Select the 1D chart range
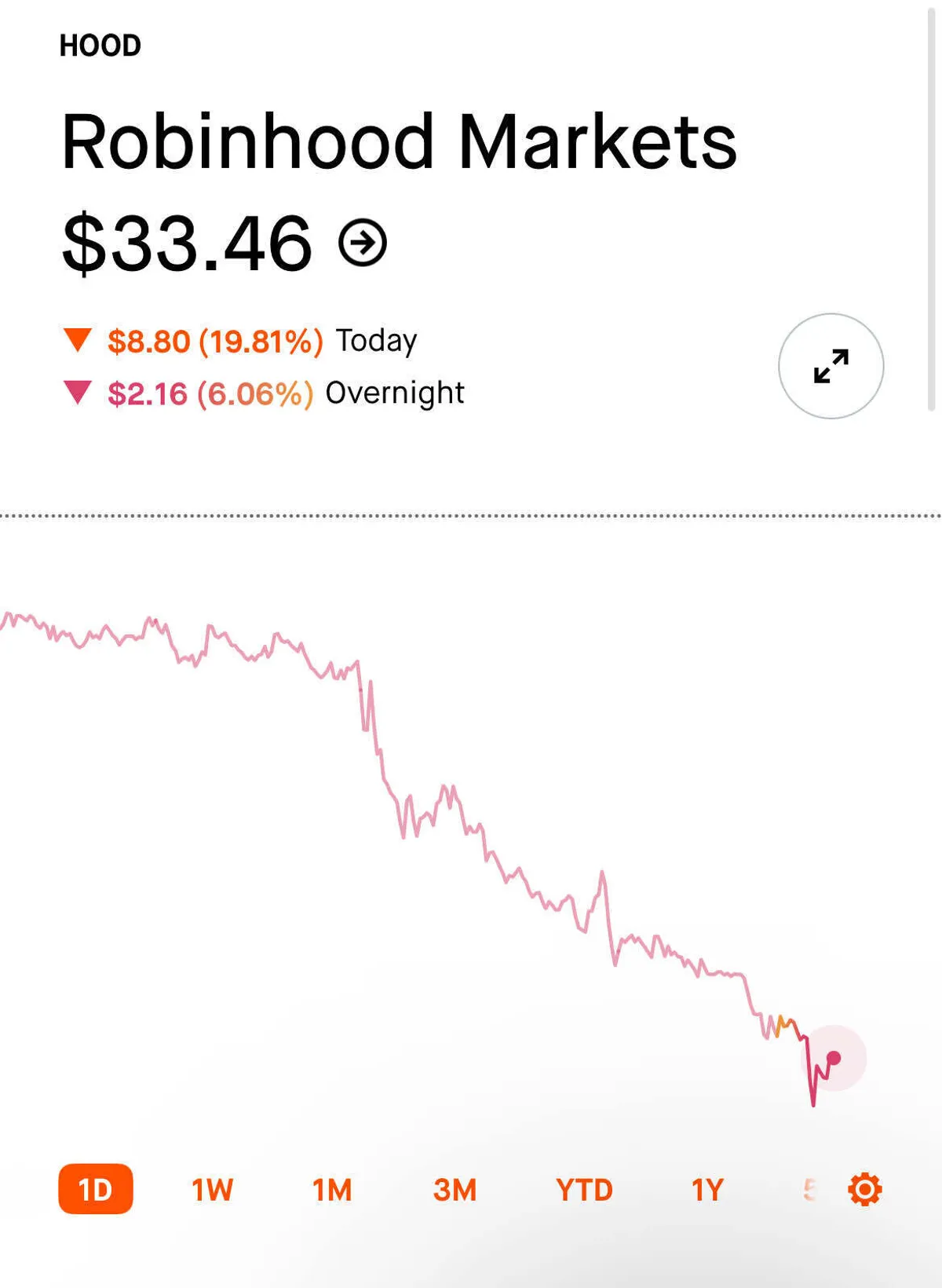The width and height of the screenshot is (942, 1288). tap(96, 1189)
